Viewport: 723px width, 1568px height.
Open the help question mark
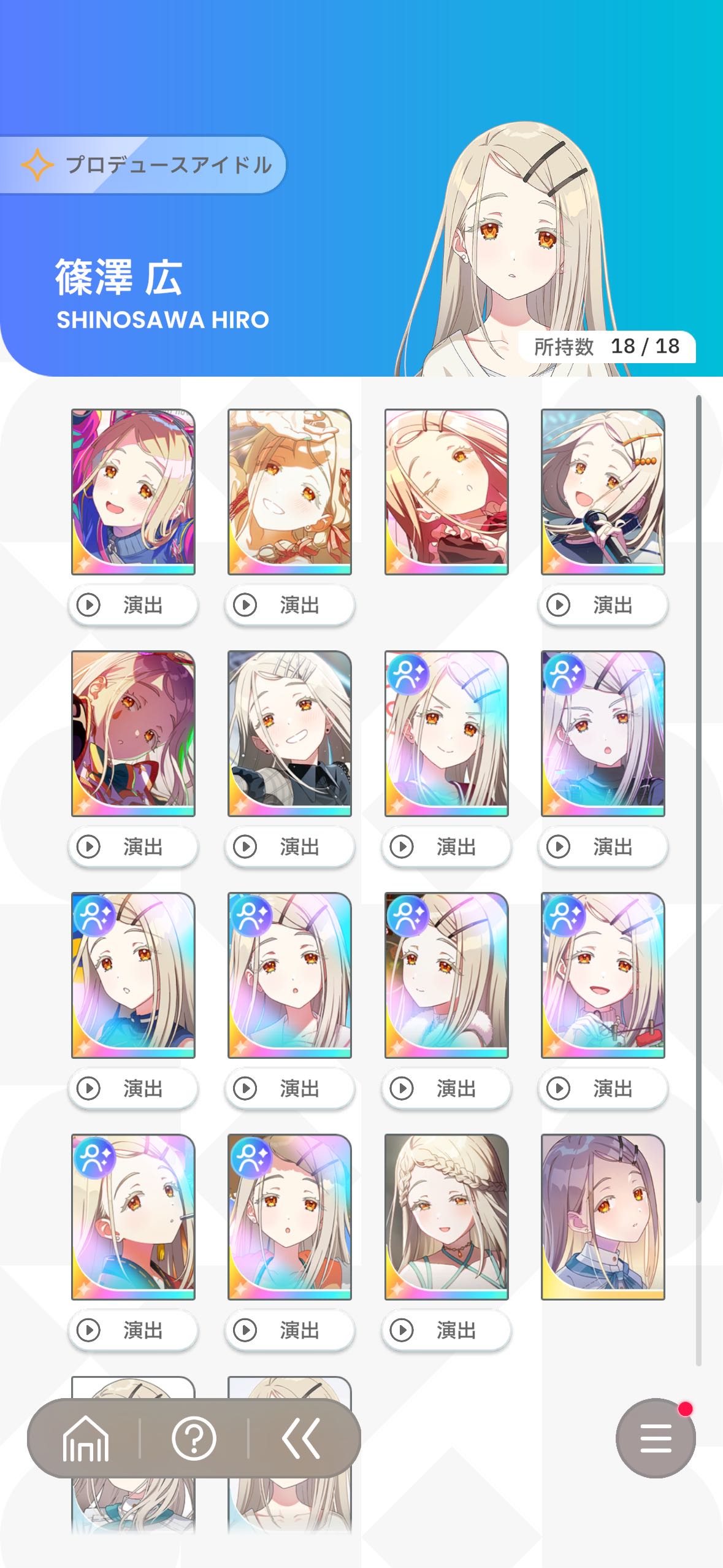[x=194, y=1439]
